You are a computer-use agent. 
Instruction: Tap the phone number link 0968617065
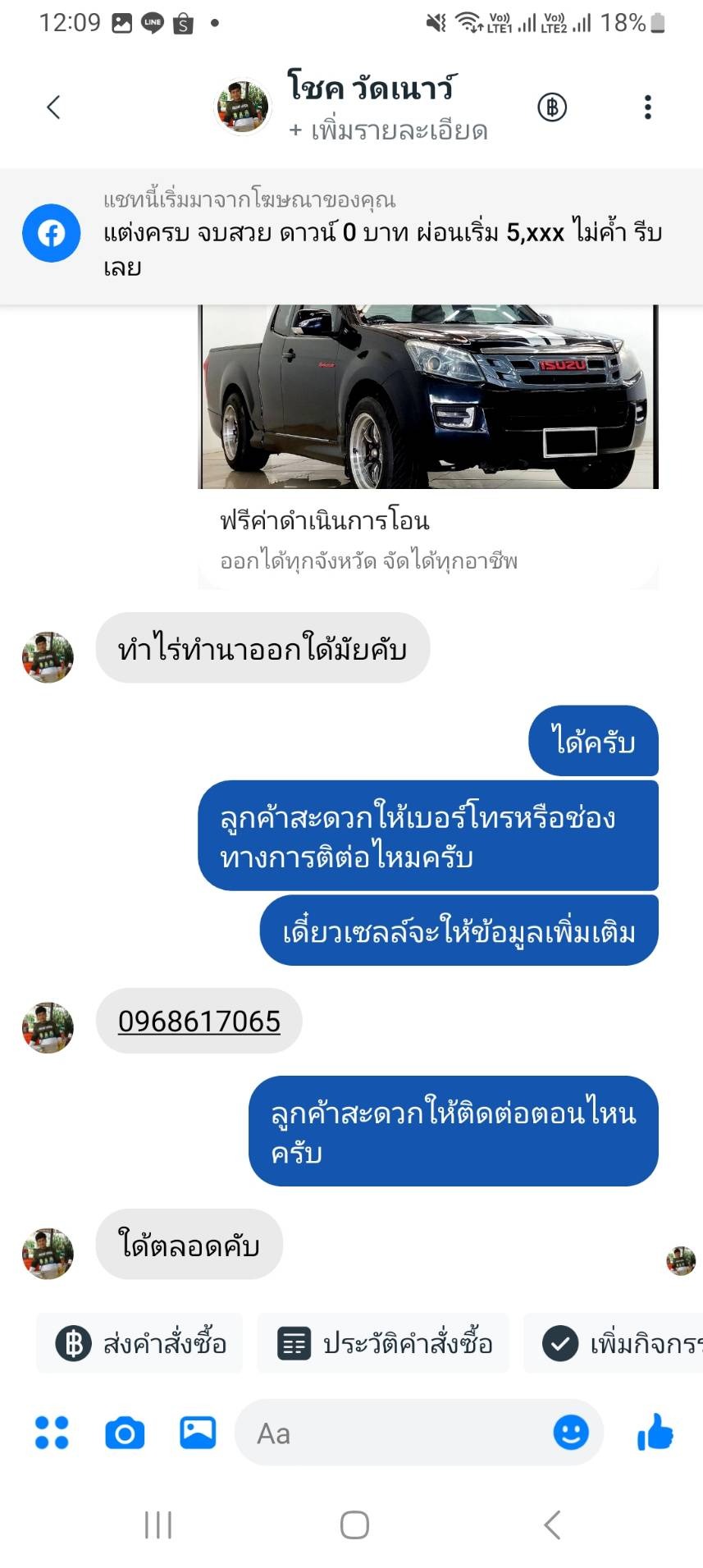199,1022
